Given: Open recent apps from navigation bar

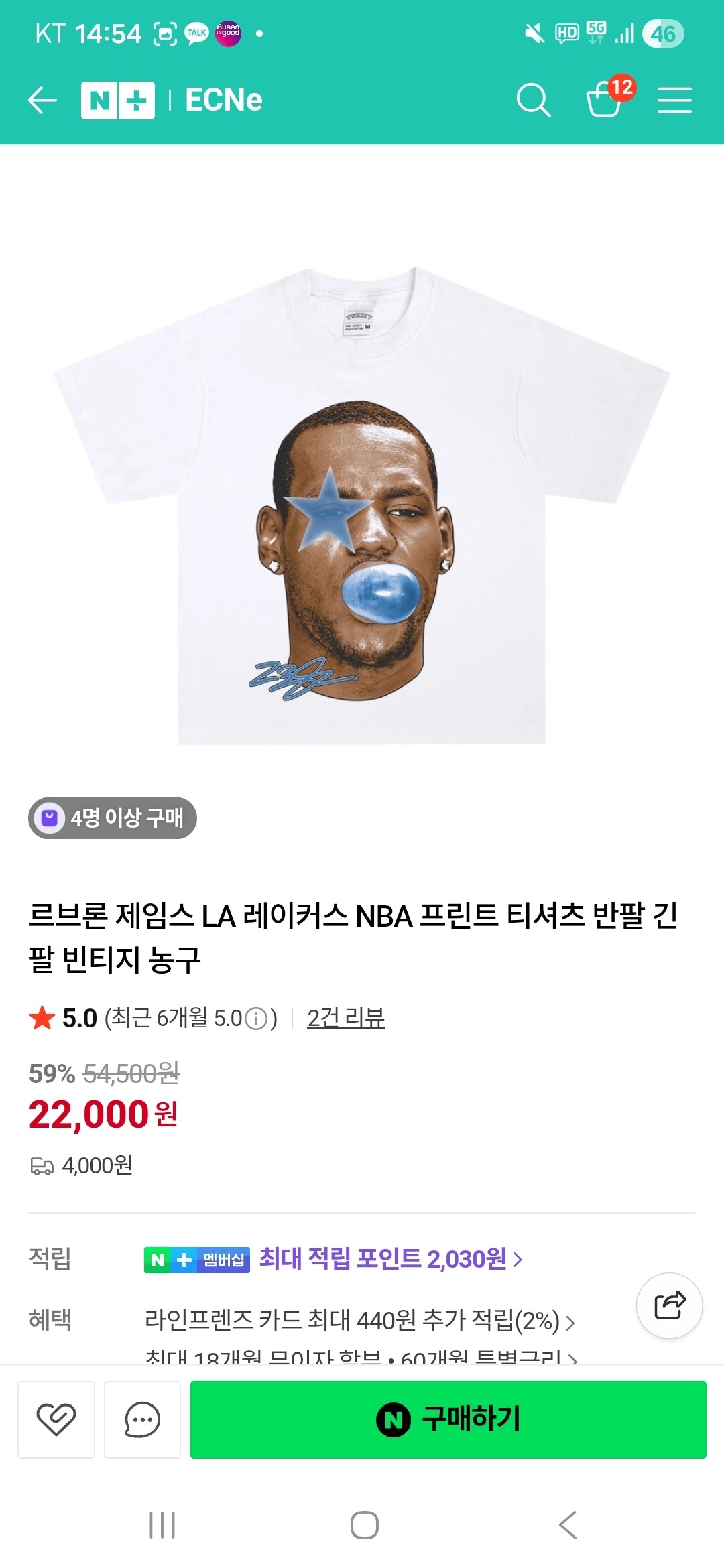Looking at the screenshot, I should tap(162, 1525).
